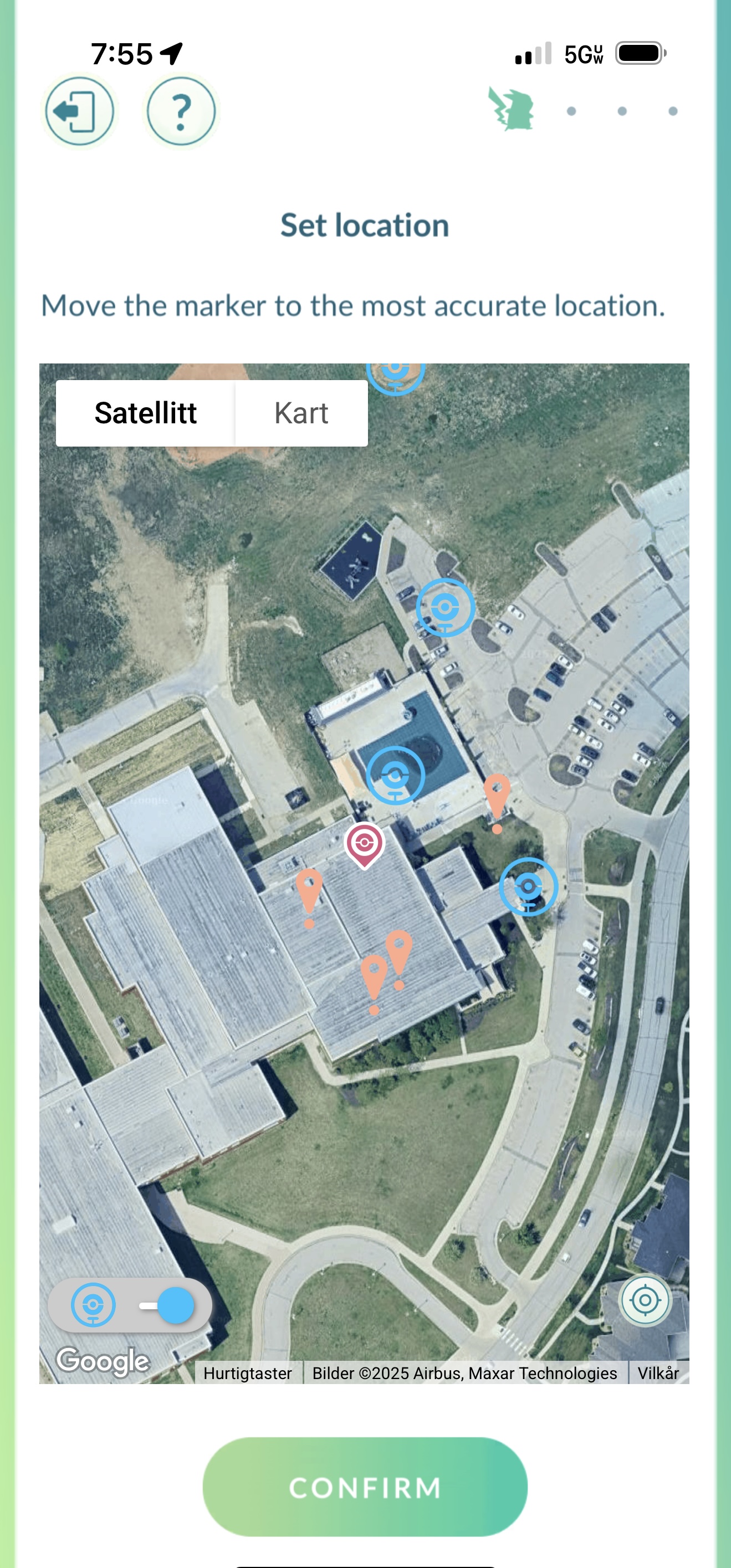The width and height of the screenshot is (731, 1568).
Task: Toggle the PokéStop visibility switch
Action: coord(166,1305)
